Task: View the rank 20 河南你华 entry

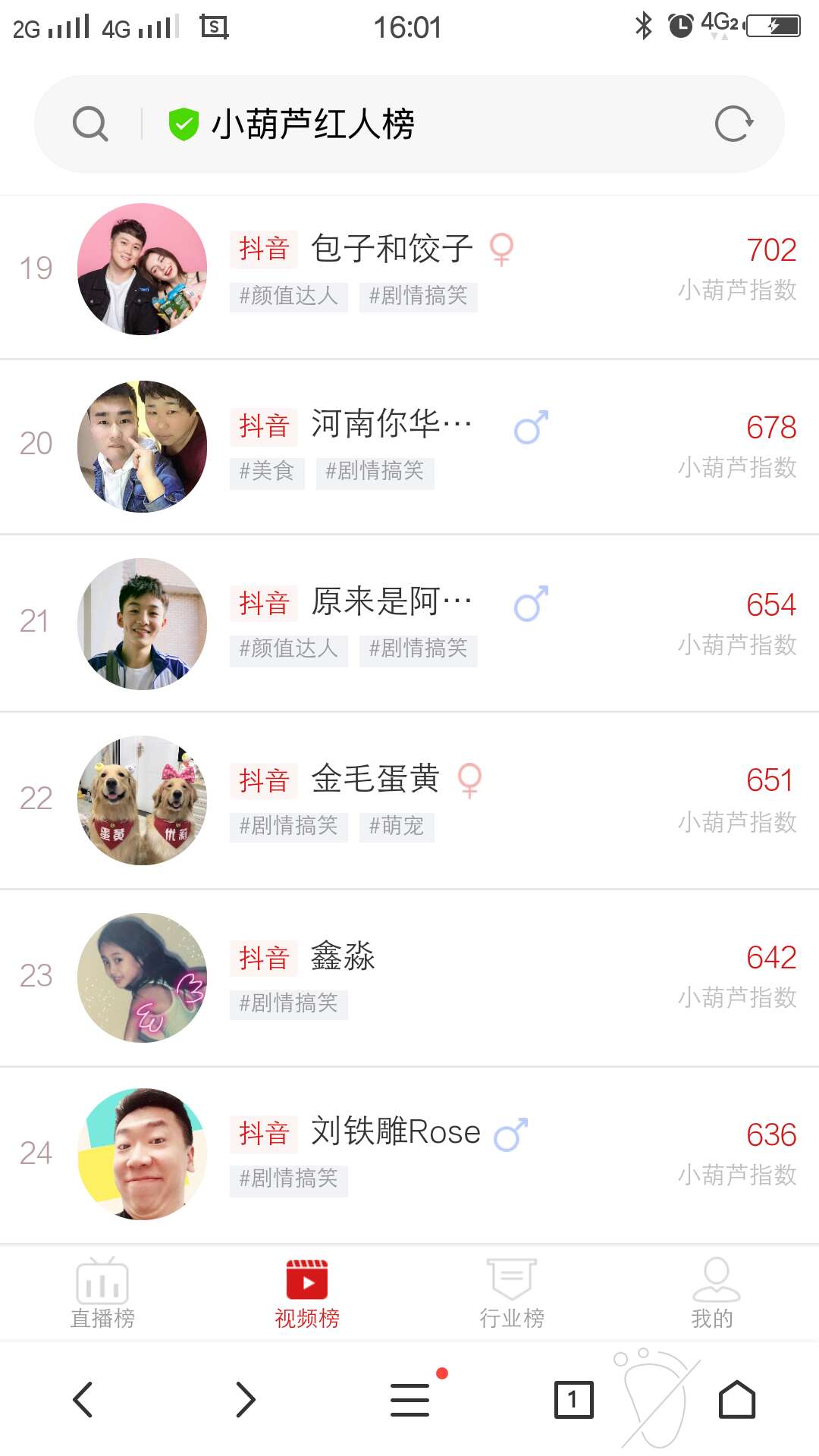Action: click(409, 447)
